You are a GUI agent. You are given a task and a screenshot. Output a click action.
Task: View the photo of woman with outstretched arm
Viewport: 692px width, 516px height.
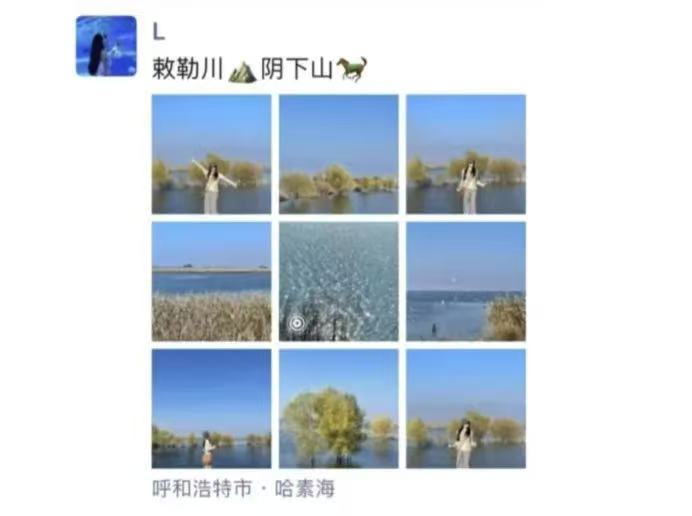point(211,154)
